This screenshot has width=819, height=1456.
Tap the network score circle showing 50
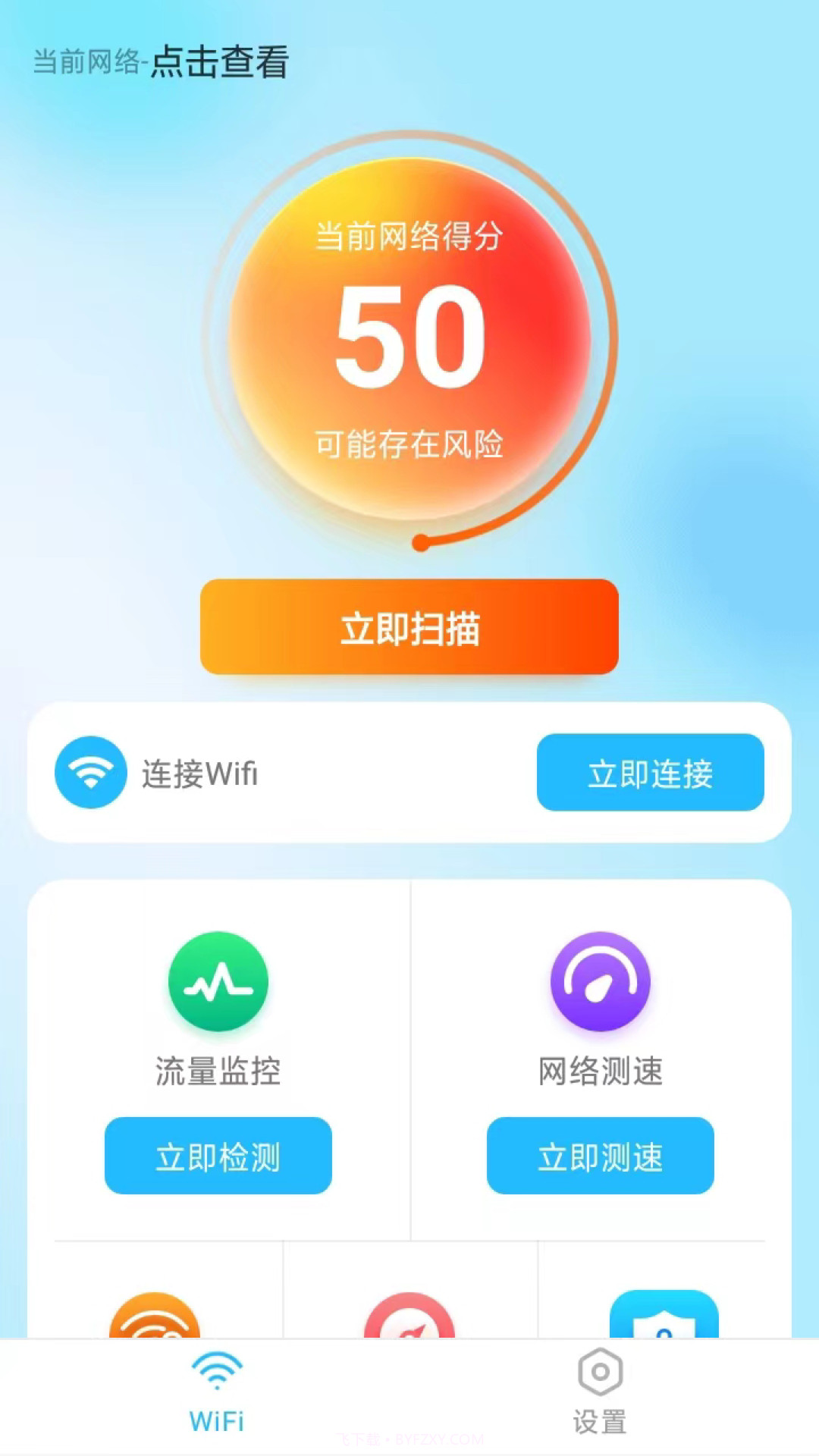pyautogui.click(x=409, y=337)
